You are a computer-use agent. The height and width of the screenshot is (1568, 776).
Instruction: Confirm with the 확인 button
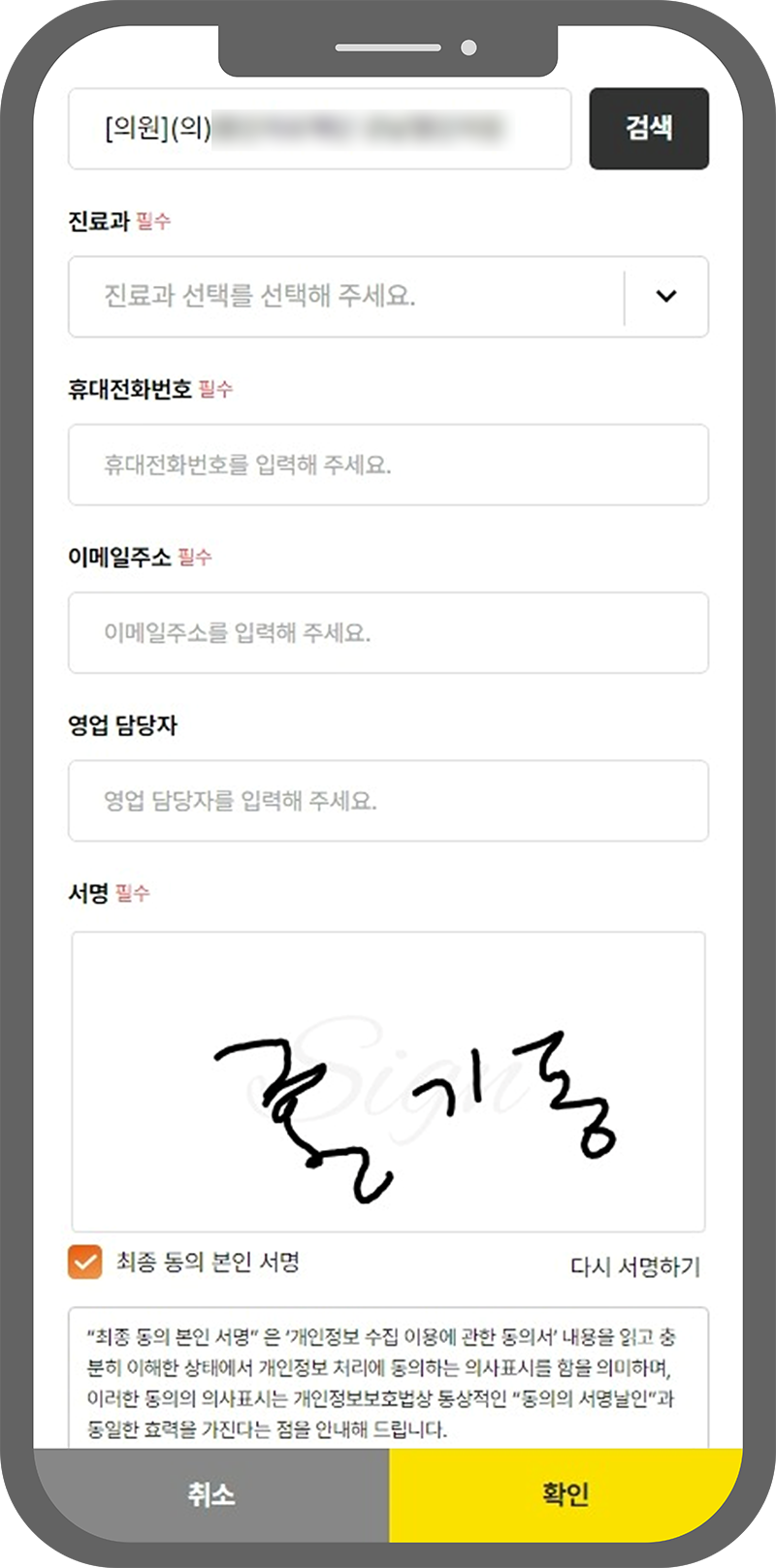[566, 1494]
